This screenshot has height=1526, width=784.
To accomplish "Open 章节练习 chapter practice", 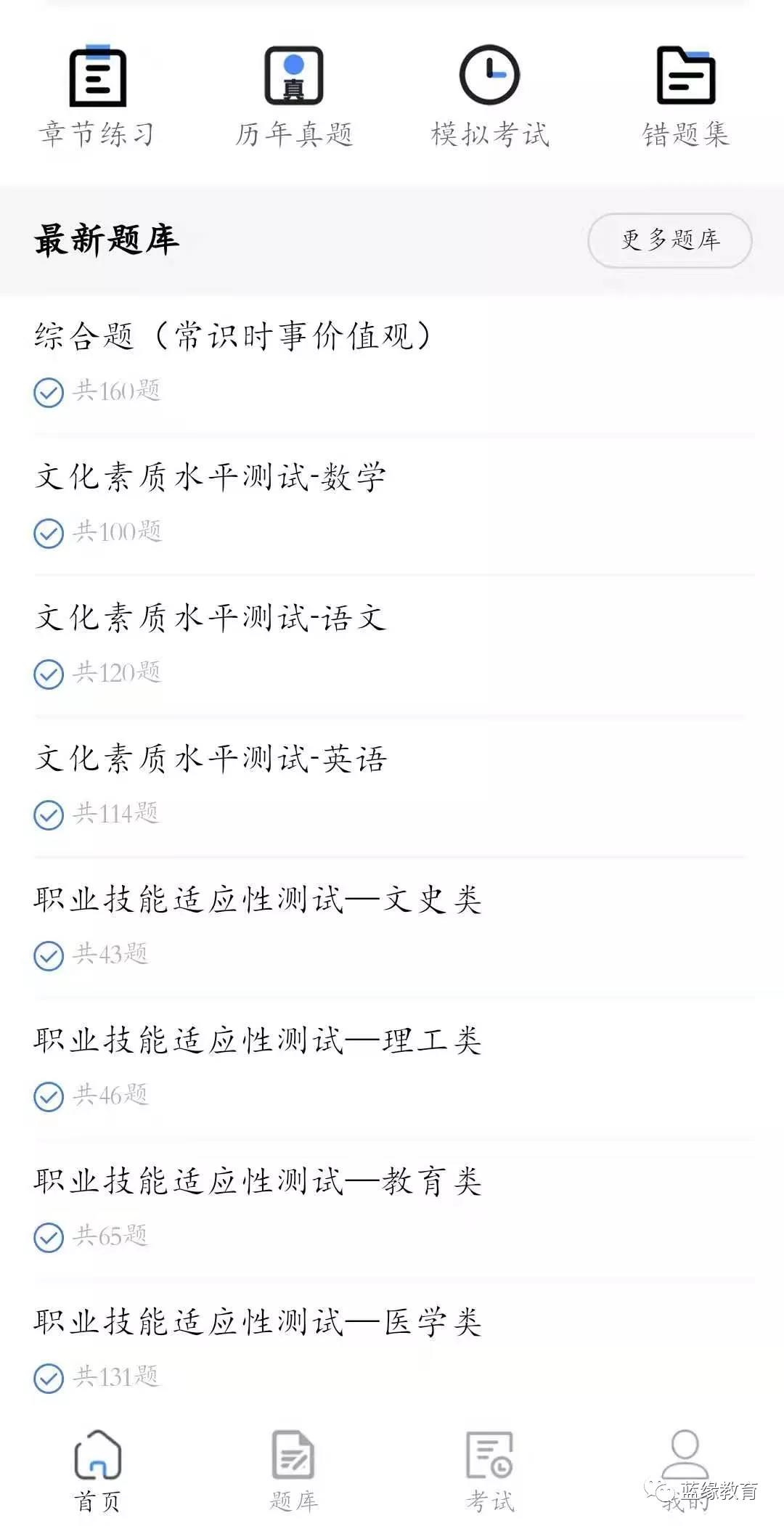I will click(x=97, y=96).
